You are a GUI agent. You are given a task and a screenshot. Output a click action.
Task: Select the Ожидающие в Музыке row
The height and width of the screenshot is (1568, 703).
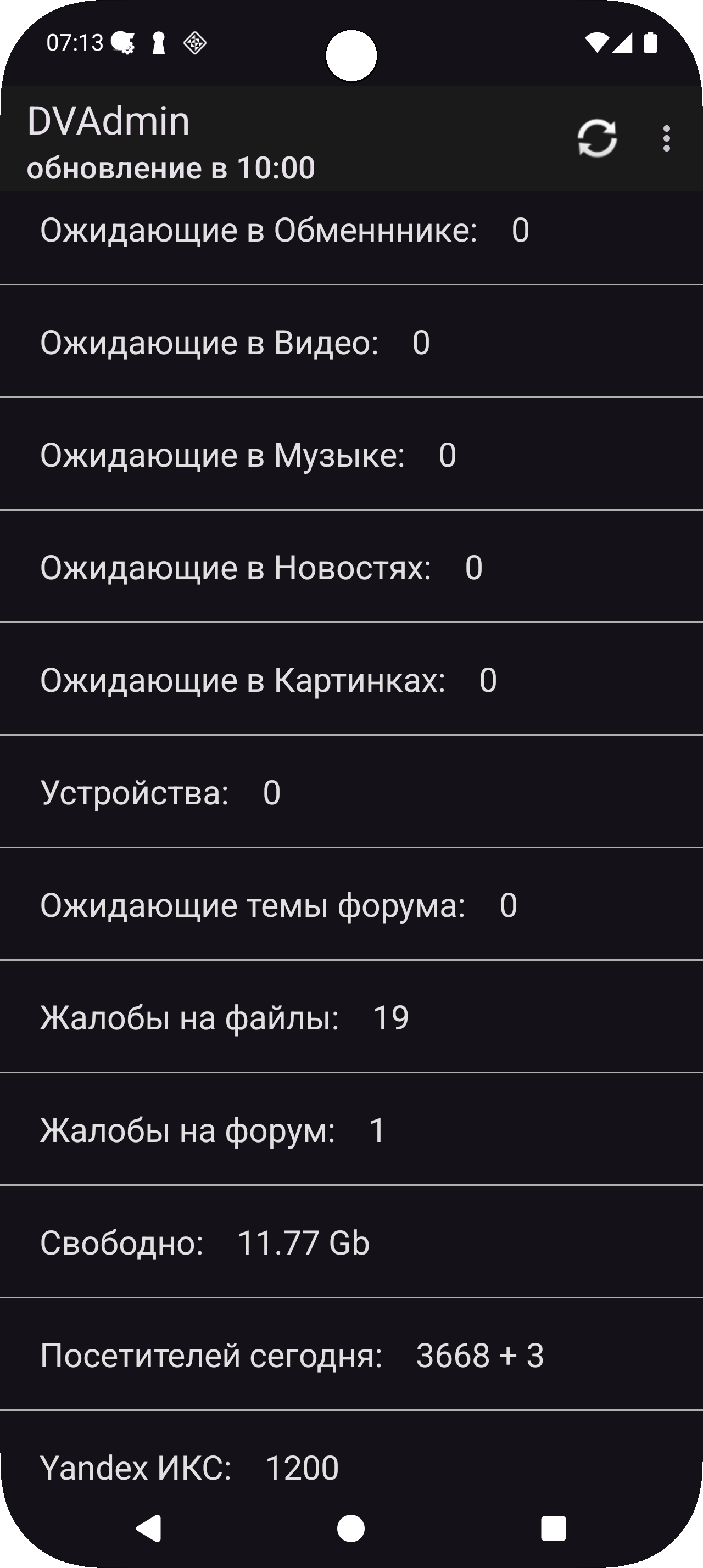point(351,454)
